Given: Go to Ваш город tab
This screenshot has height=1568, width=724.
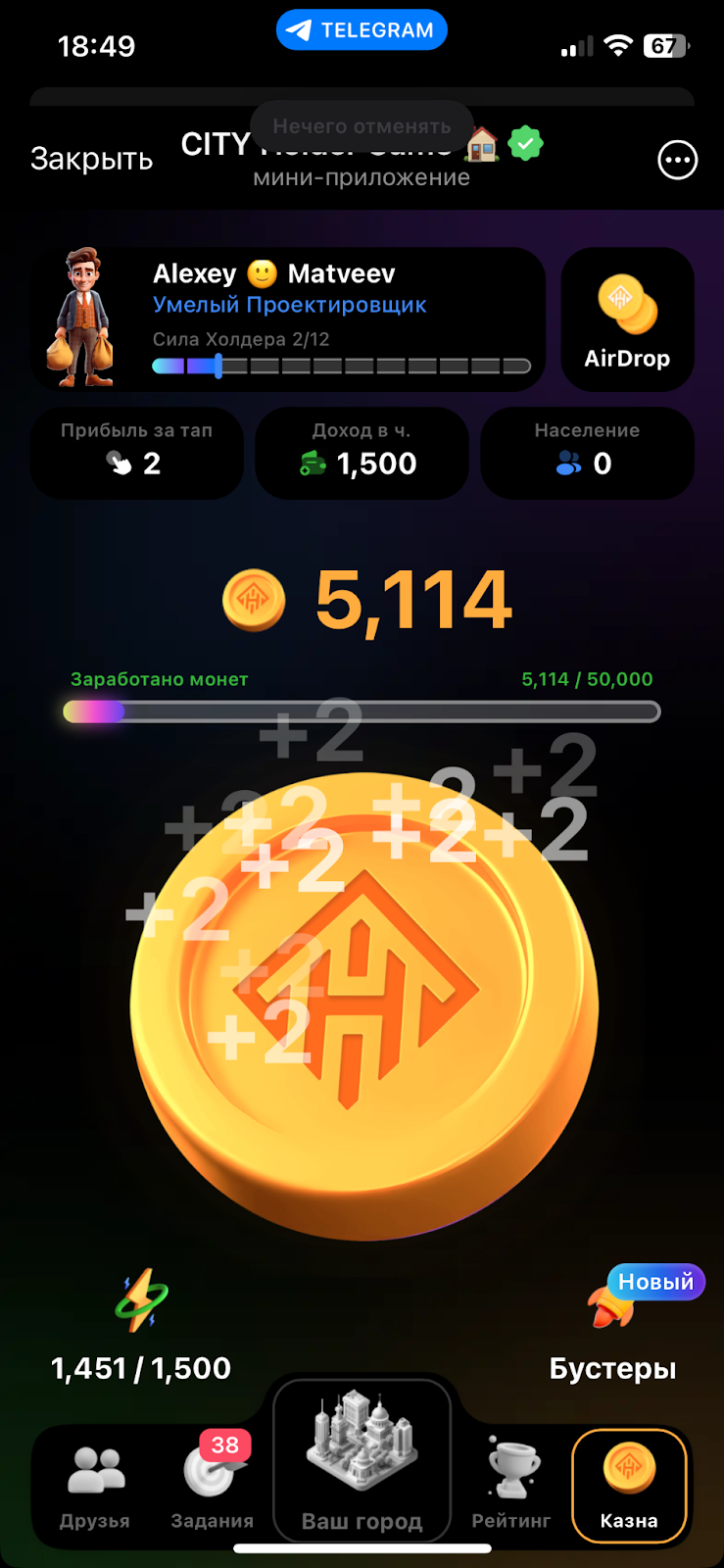Looking at the screenshot, I should (x=362, y=1462).
